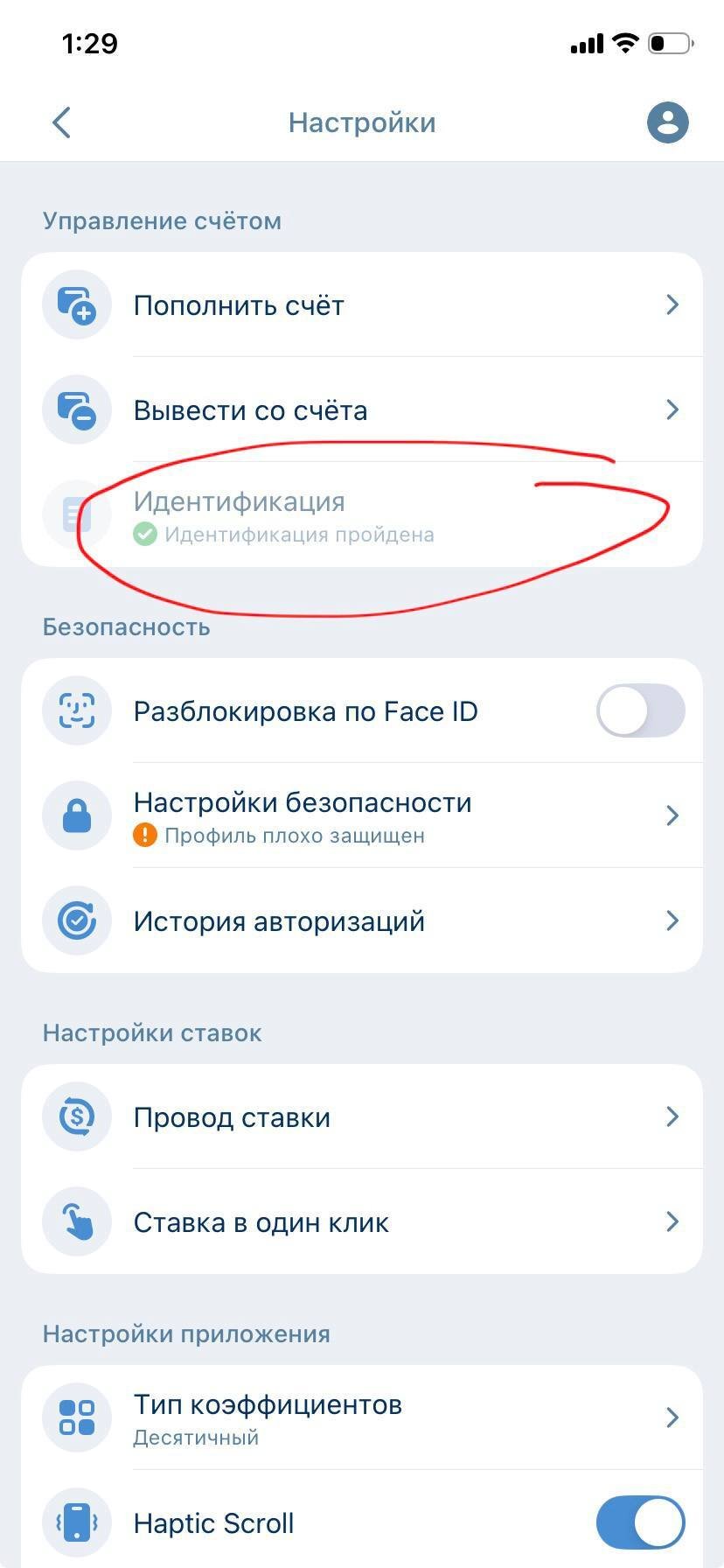Turn off Haptic Scroll switch
Viewport: 724px width, 1568px height.
click(x=640, y=1523)
